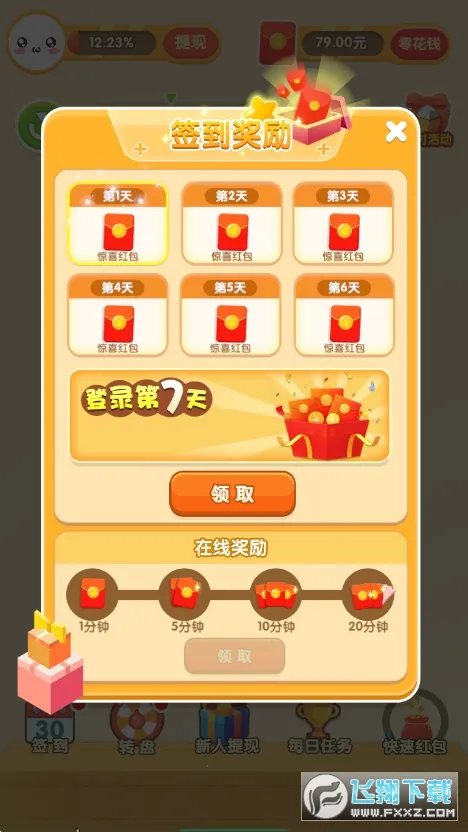Tap the 5分钟 online reward packet

185,594
